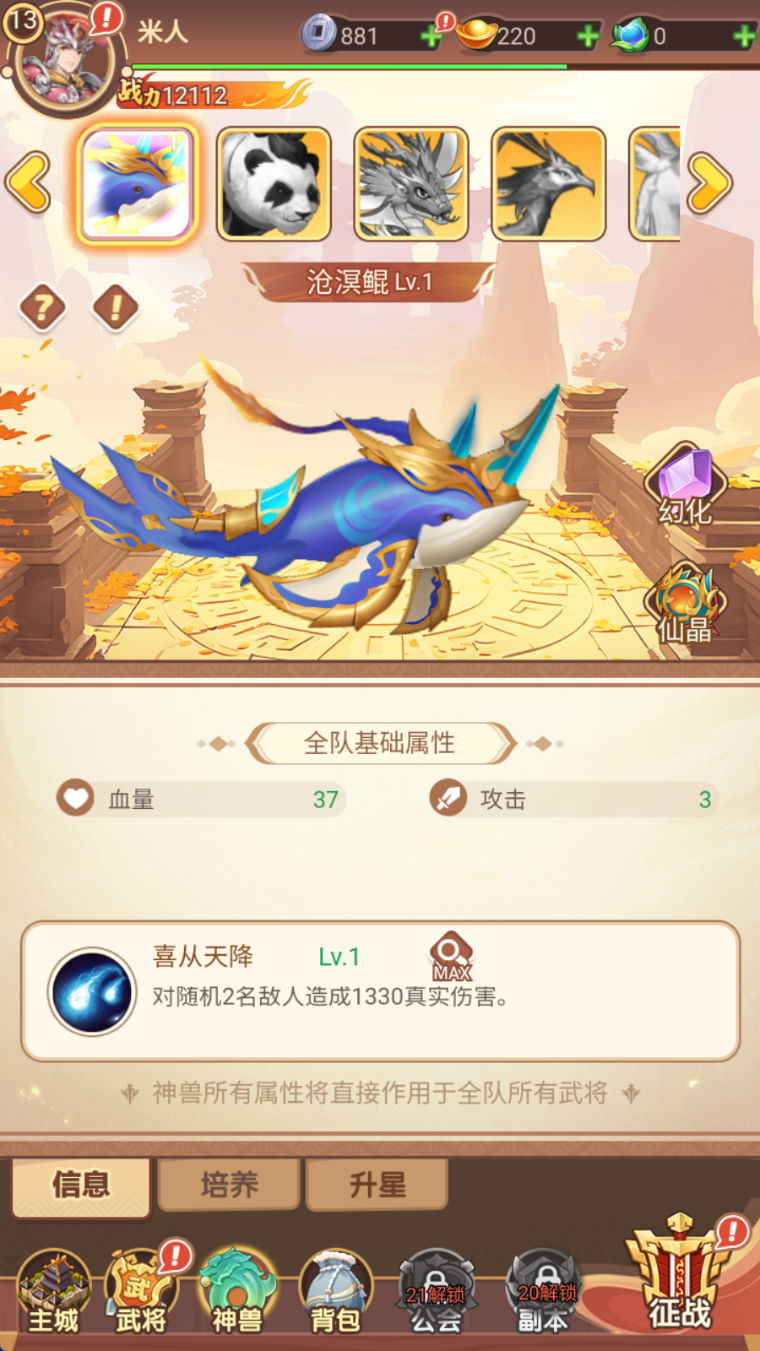Open the 幻化 transformation button
The width and height of the screenshot is (760, 1351).
point(685,486)
